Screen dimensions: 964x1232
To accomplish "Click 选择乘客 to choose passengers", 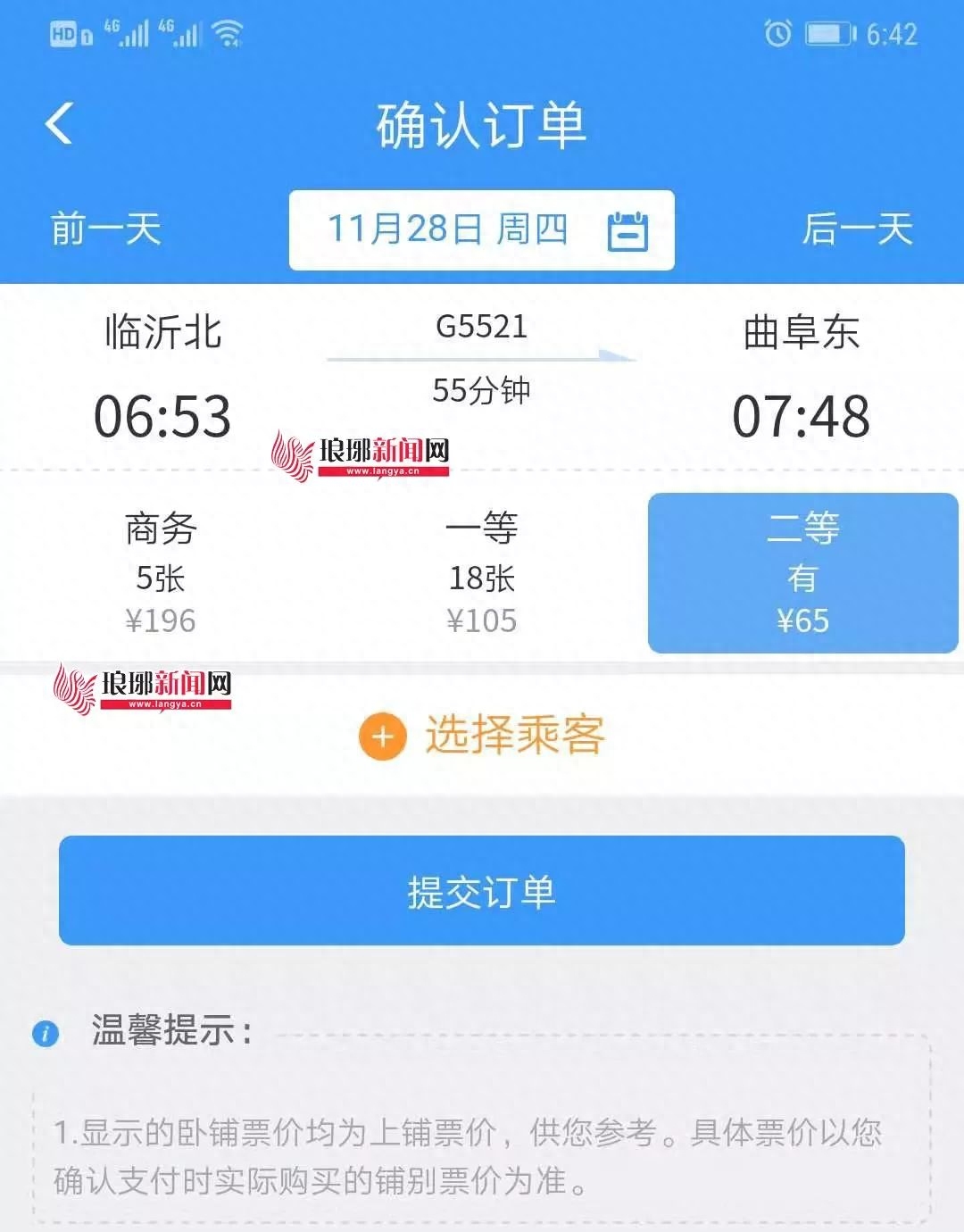I will point(518,737).
